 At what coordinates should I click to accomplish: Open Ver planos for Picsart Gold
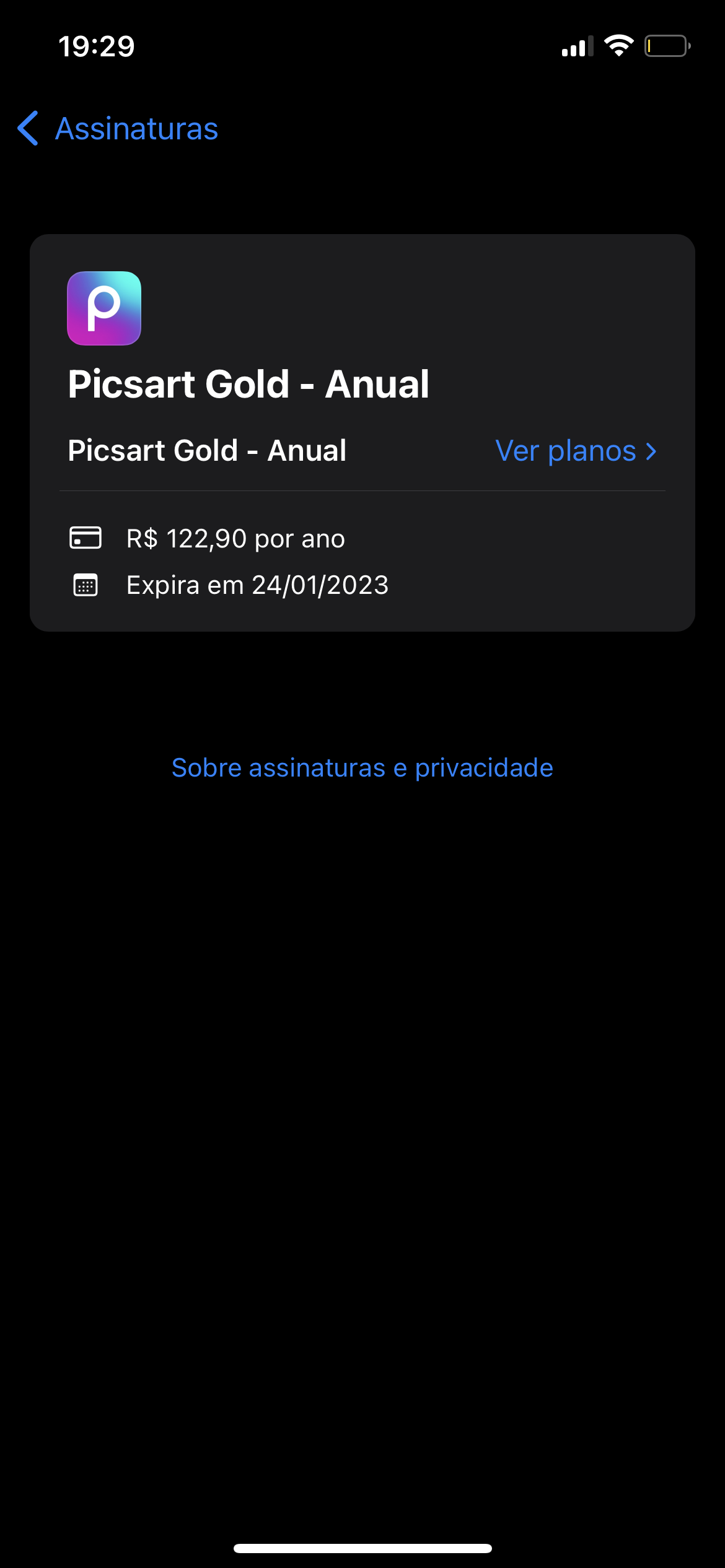point(575,451)
